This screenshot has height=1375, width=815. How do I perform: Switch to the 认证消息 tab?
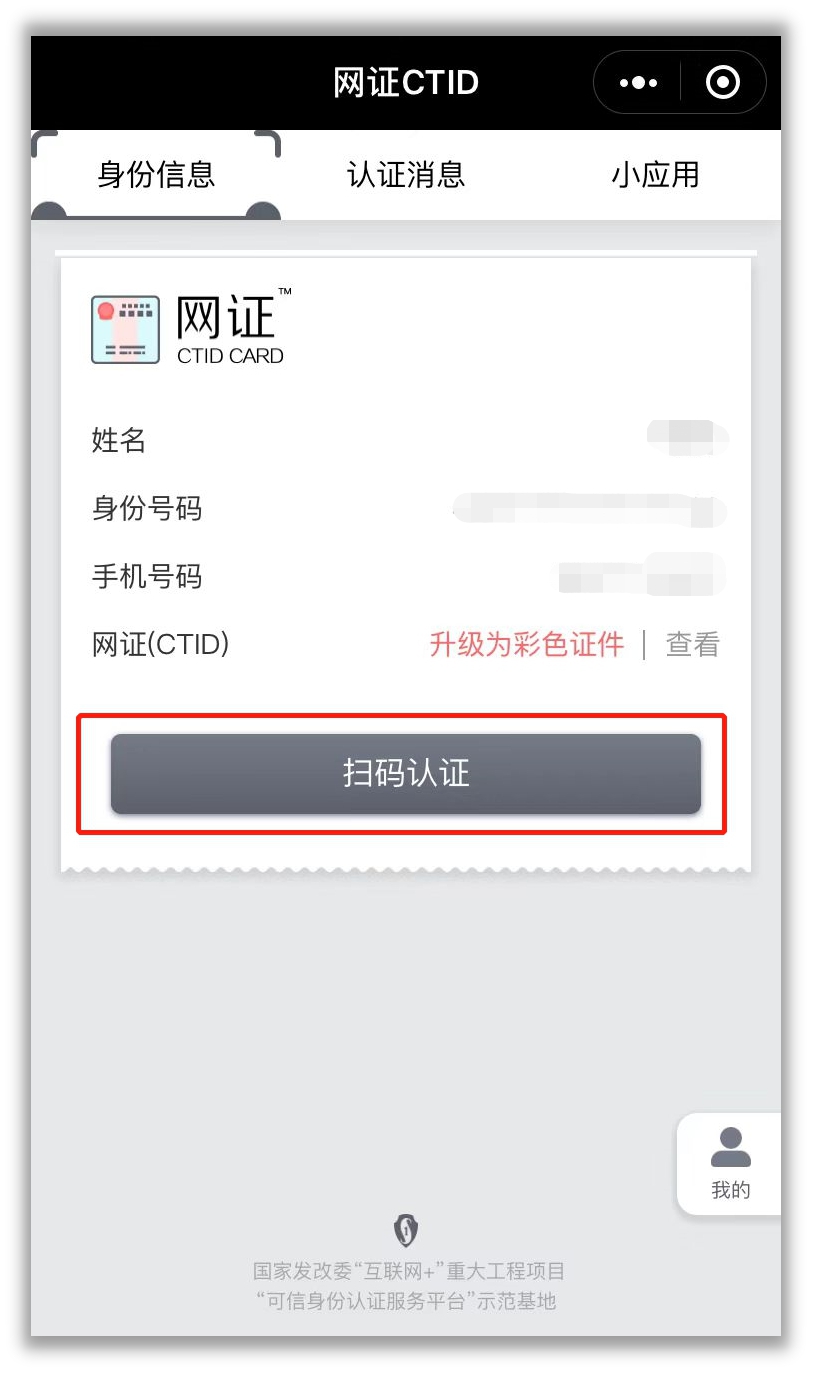pyautogui.click(x=406, y=175)
